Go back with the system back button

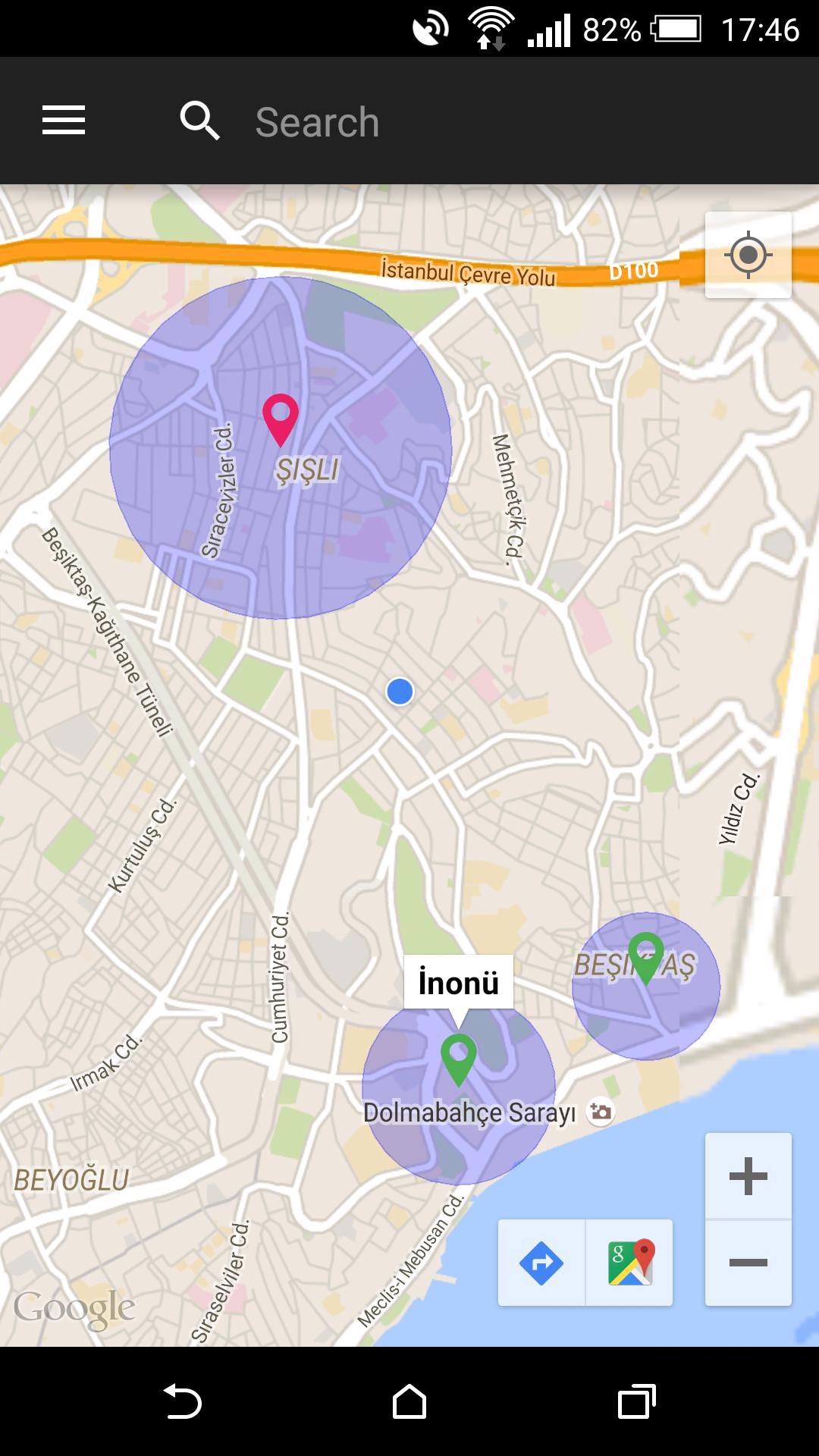[183, 1401]
